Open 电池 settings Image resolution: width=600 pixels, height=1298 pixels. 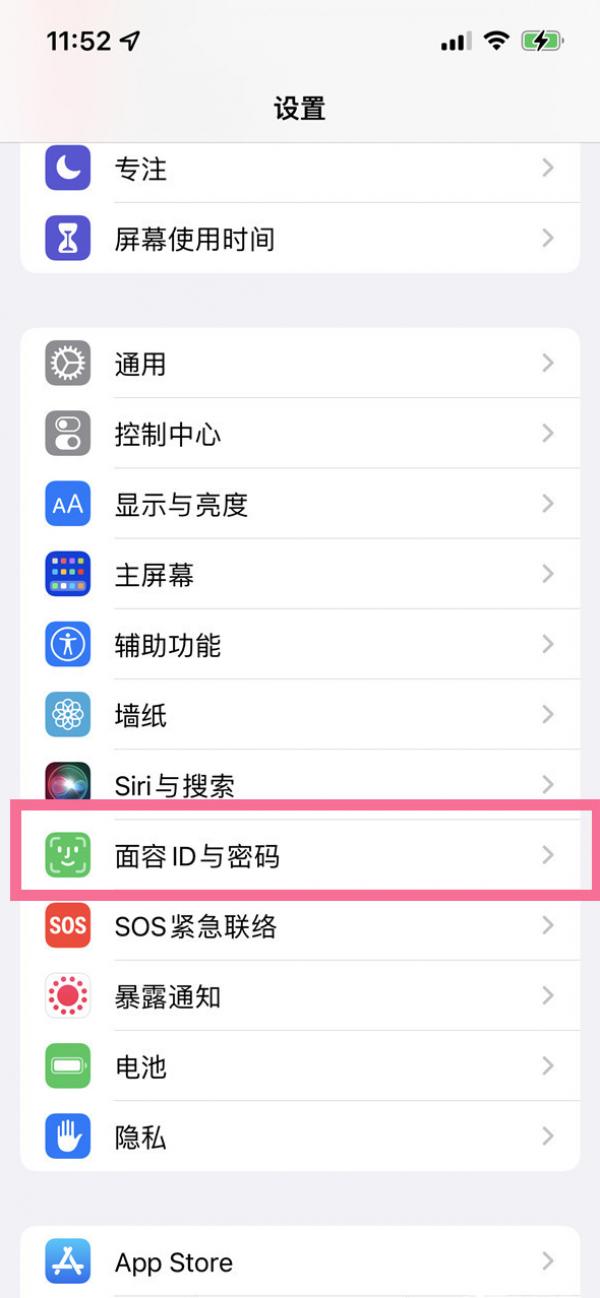tap(300, 1066)
